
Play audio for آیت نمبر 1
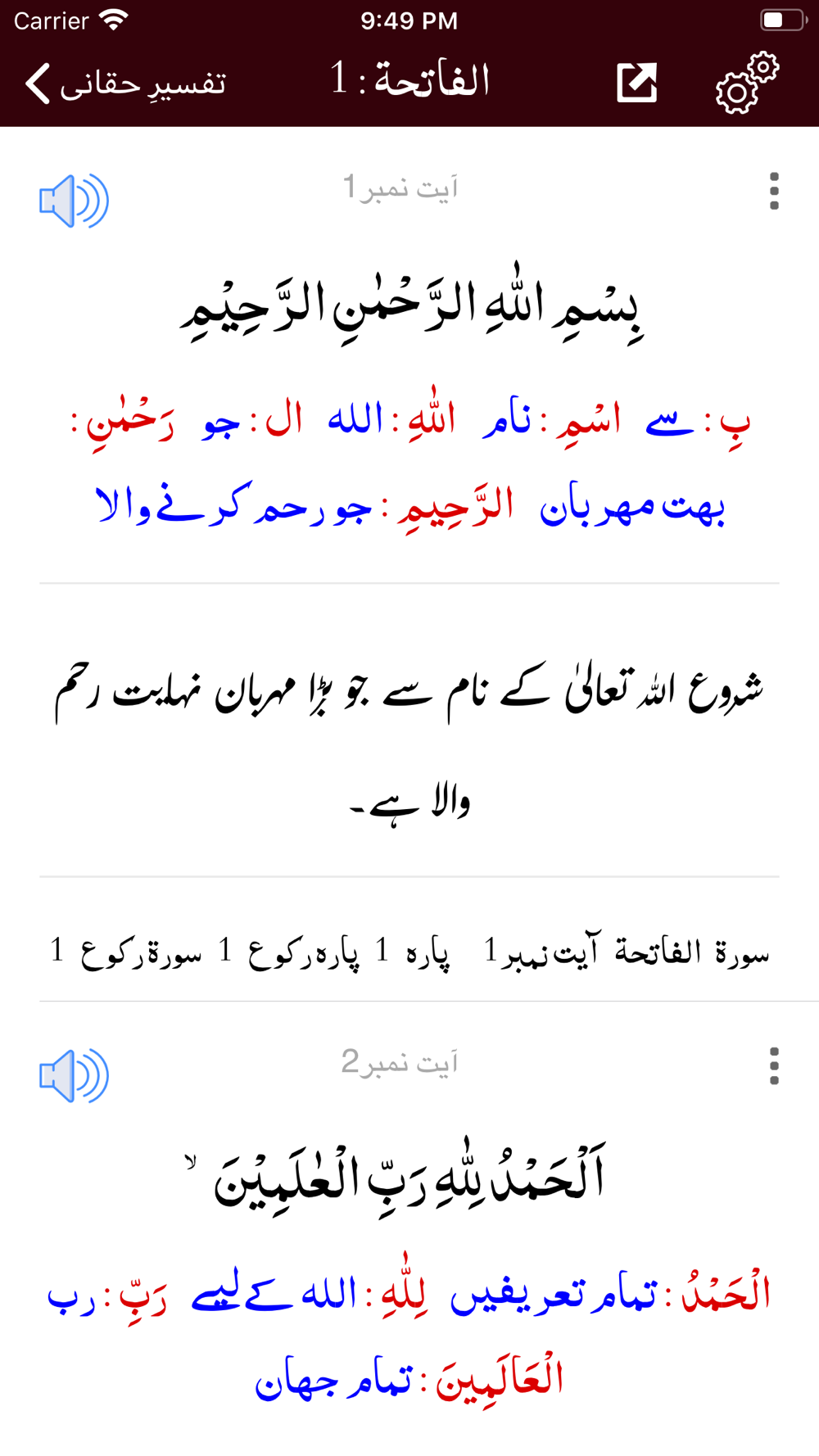(74, 201)
